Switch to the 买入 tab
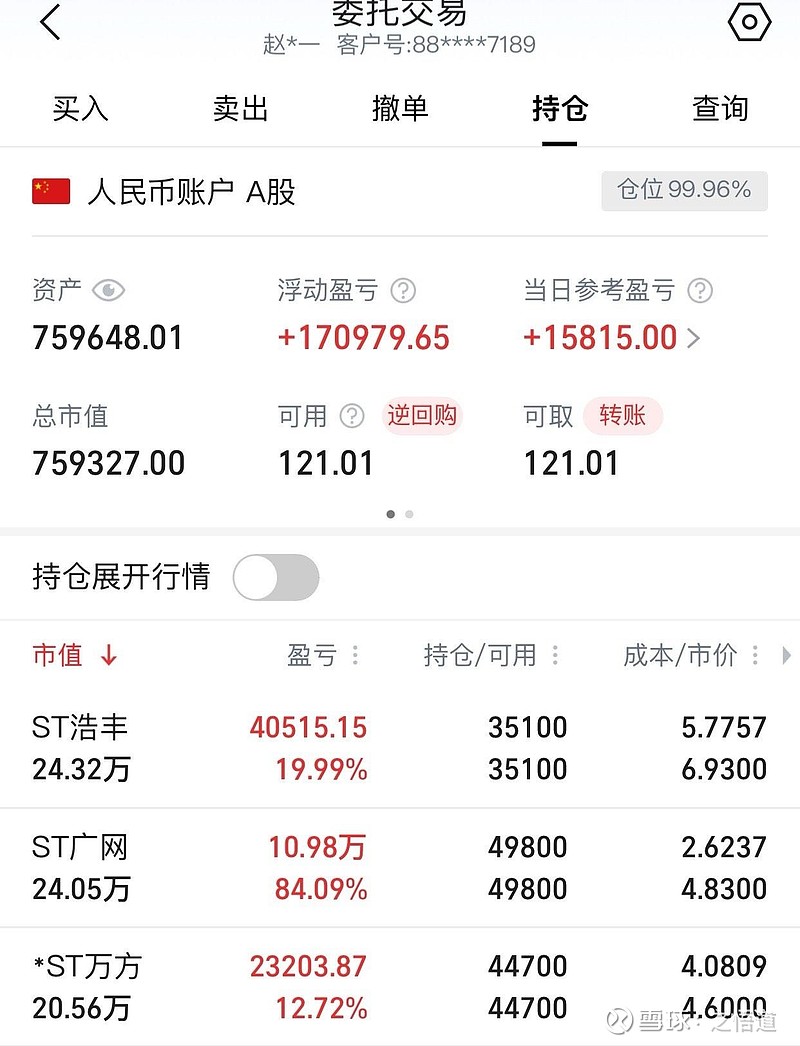 tap(80, 108)
